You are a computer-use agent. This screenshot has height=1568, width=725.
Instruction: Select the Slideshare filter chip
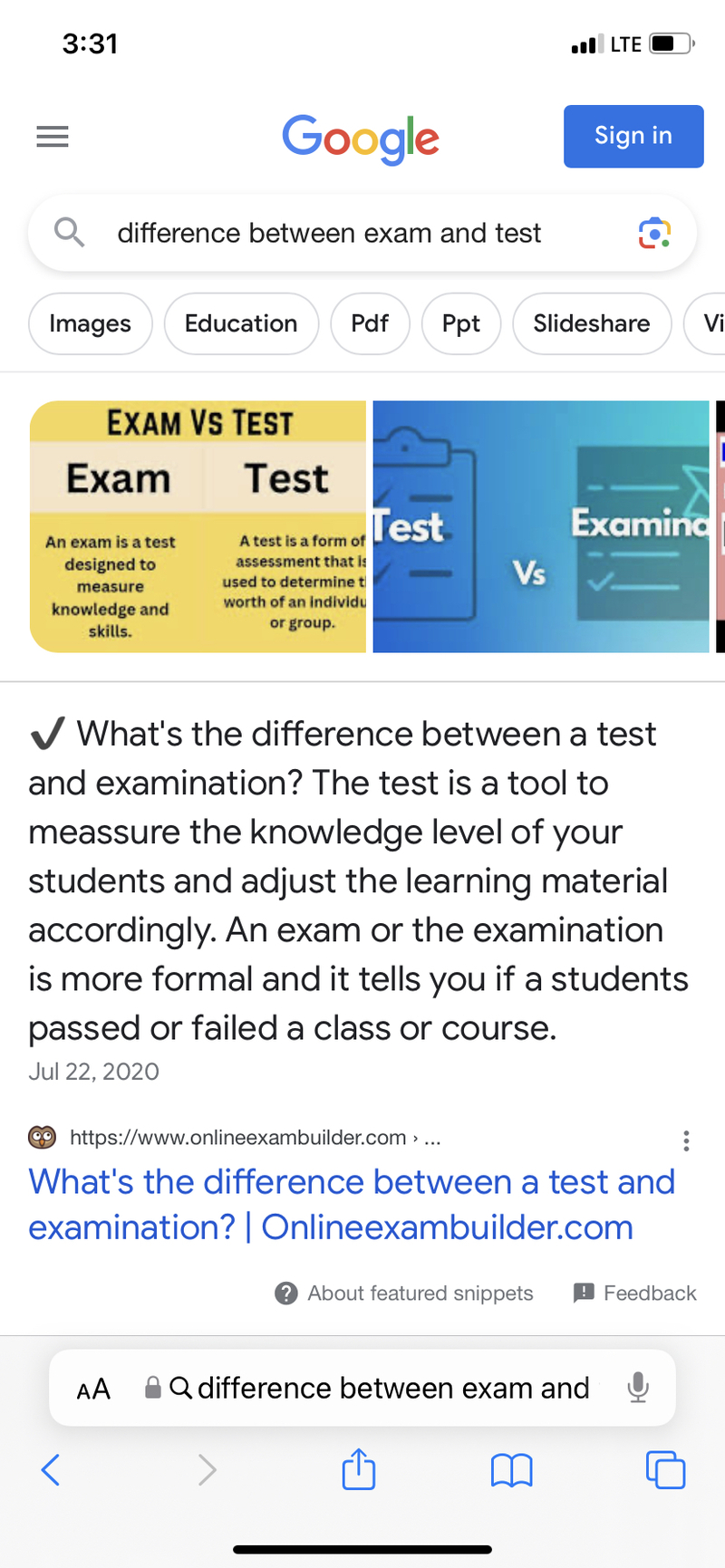pyautogui.click(x=591, y=323)
